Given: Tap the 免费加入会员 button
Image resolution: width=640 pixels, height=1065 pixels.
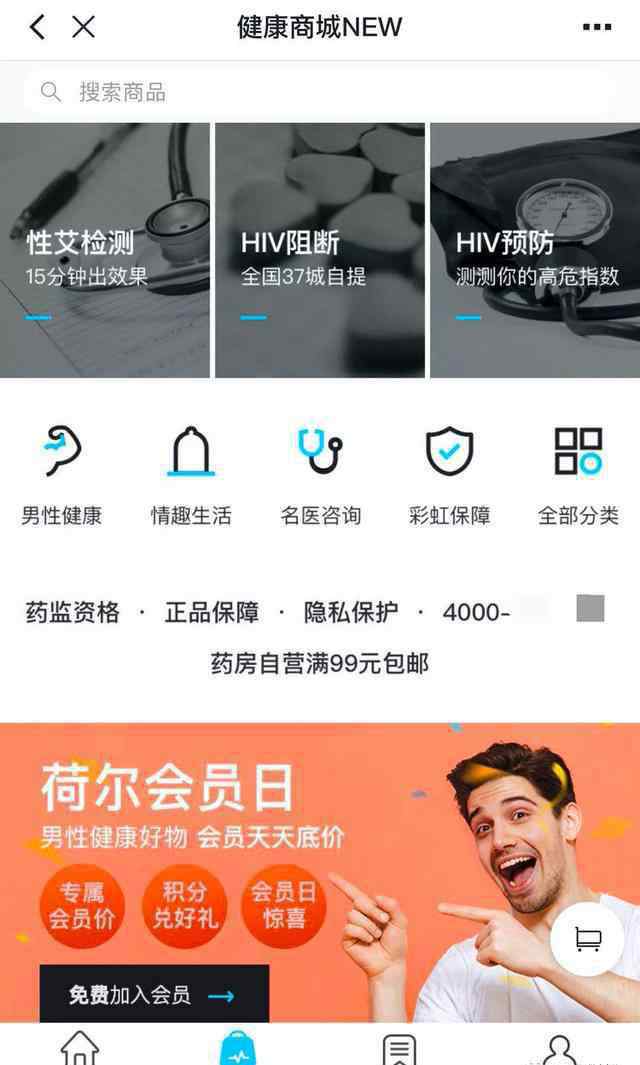Looking at the screenshot, I should (x=154, y=994).
